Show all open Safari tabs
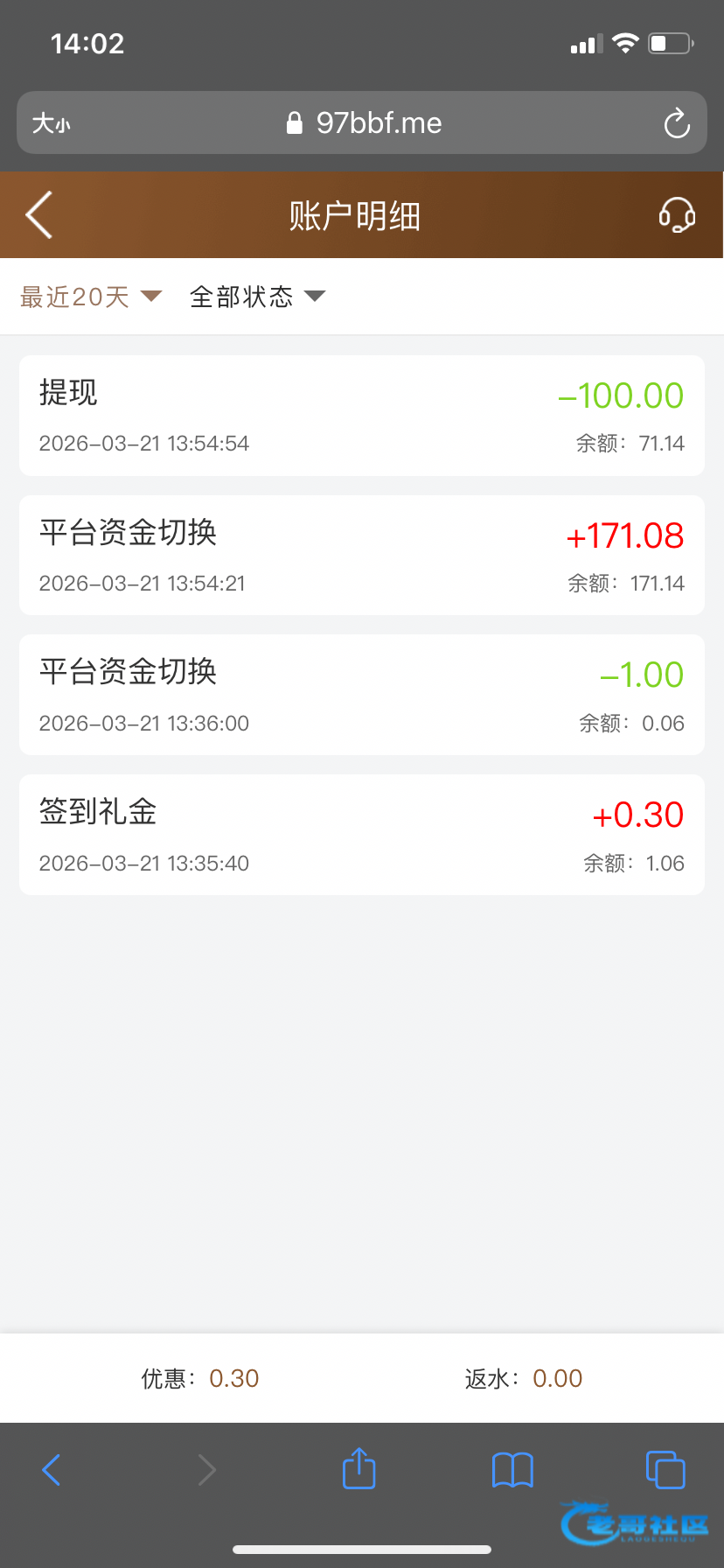The height and width of the screenshot is (1568, 724). coord(665,1469)
